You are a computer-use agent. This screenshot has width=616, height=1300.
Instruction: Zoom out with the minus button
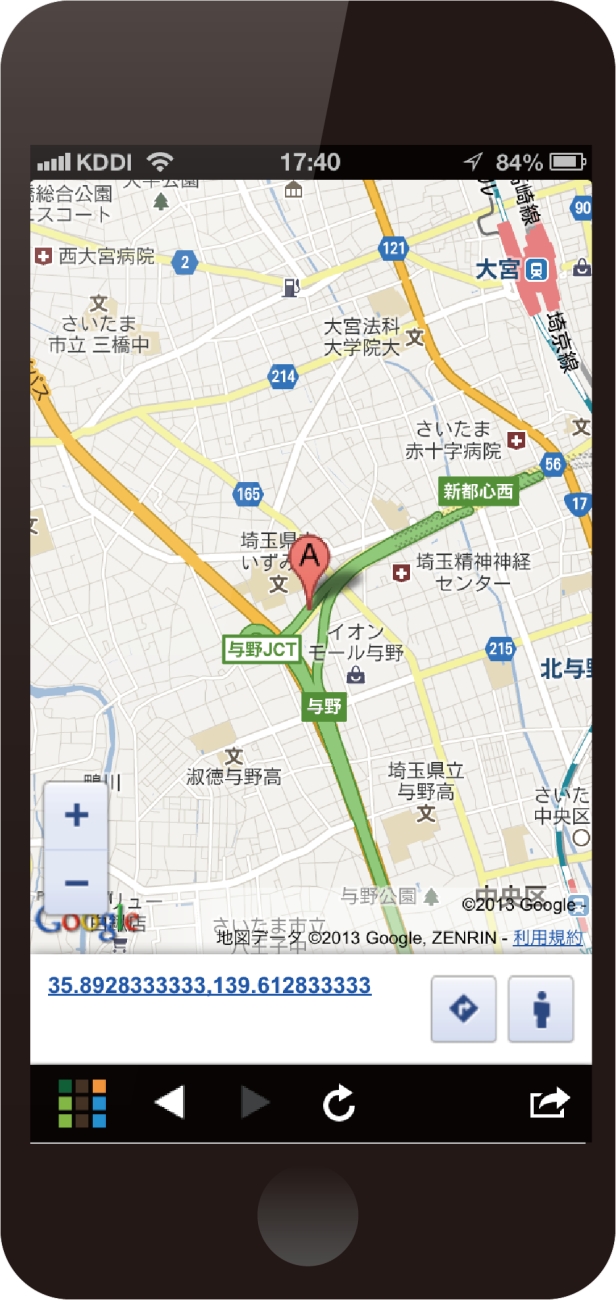point(76,882)
